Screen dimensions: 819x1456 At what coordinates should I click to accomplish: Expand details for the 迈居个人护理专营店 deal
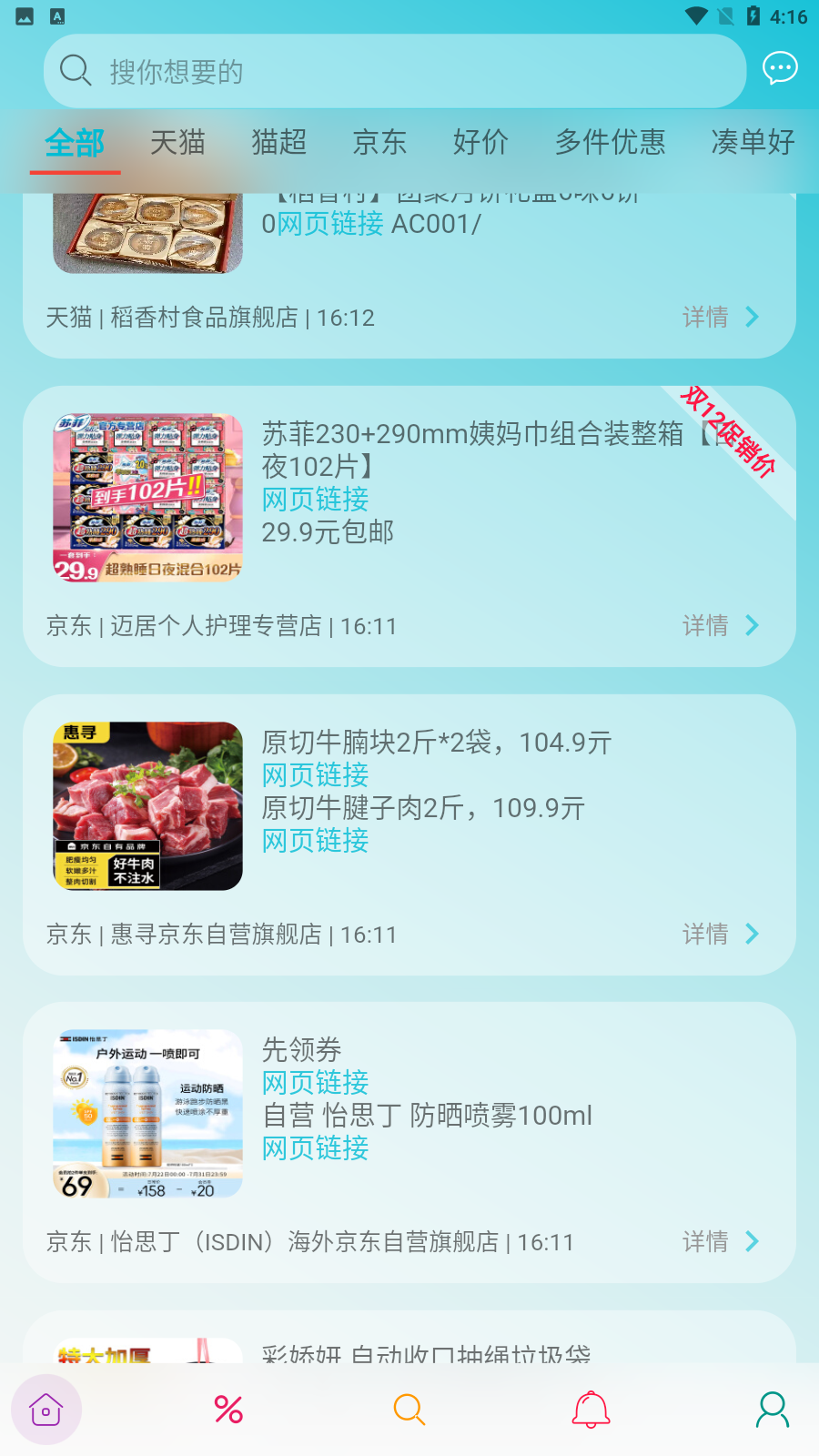pos(721,626)
